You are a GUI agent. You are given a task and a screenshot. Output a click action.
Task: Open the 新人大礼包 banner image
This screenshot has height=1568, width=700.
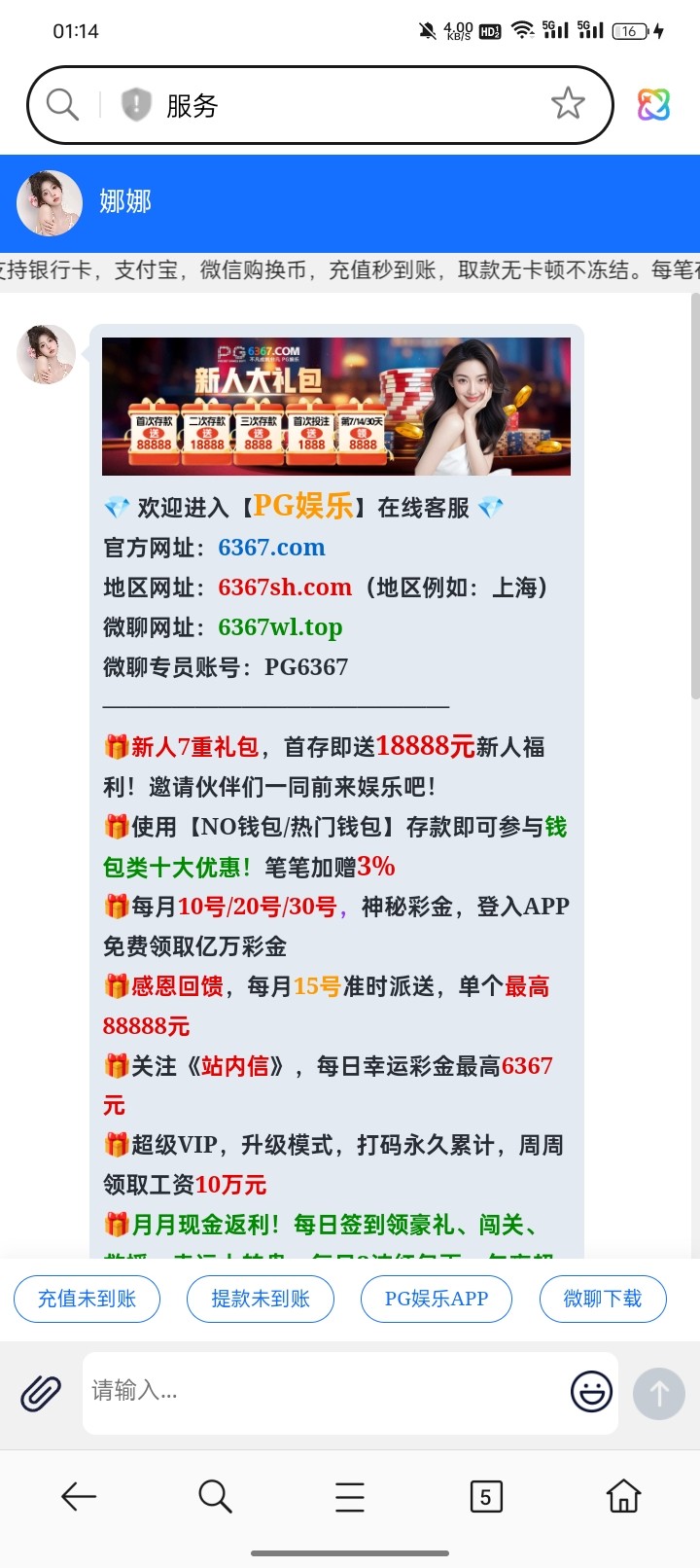[x=335, y=406]
